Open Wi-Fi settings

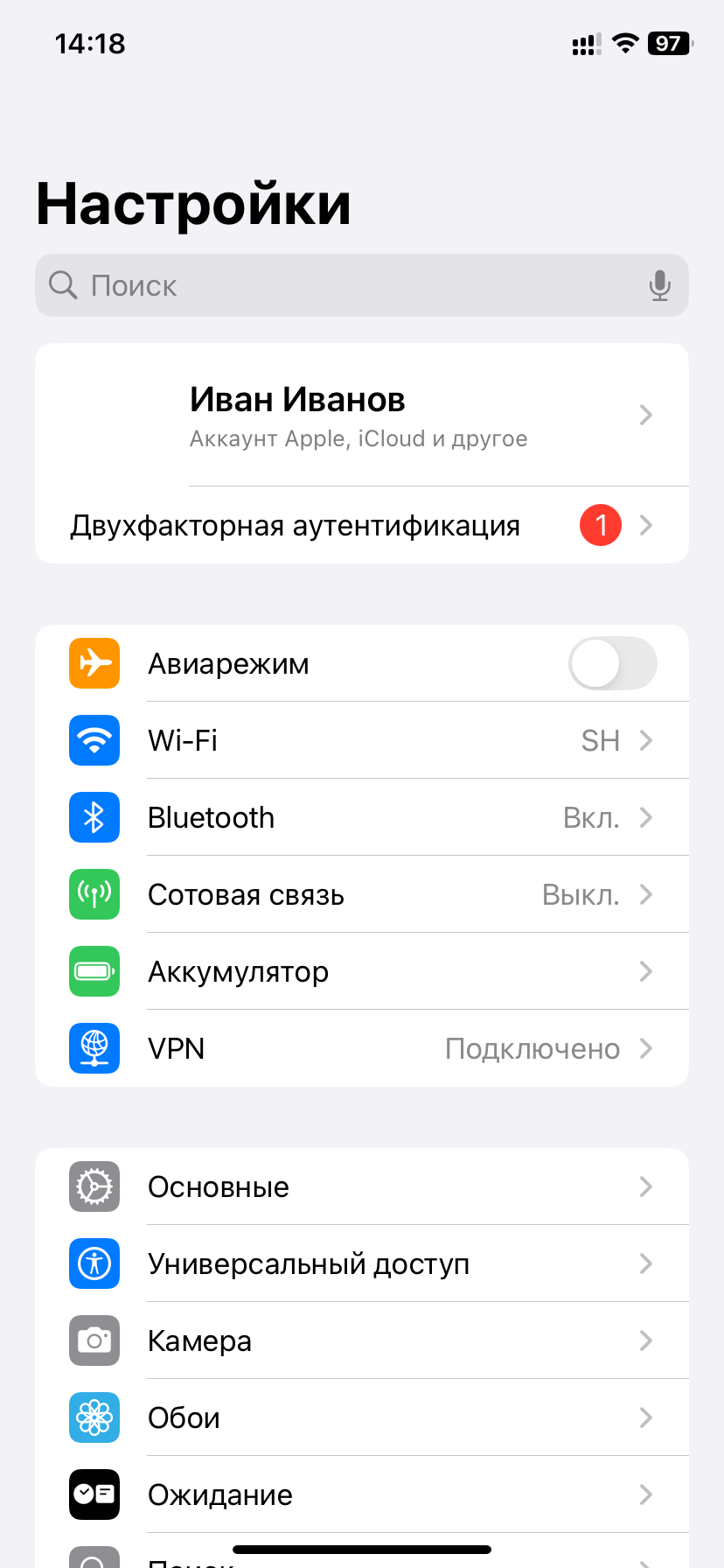point(362,740)
